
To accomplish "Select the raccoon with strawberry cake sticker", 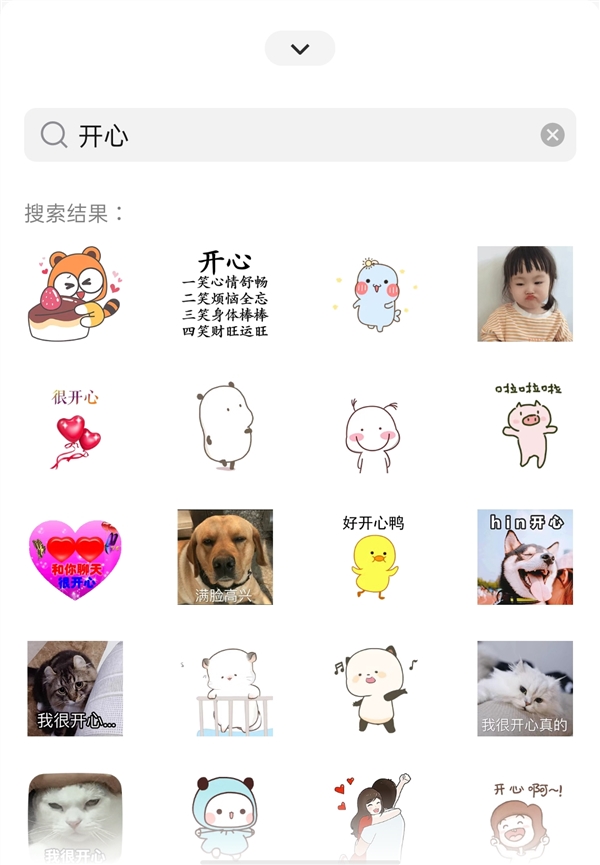I will coord(74,294).
